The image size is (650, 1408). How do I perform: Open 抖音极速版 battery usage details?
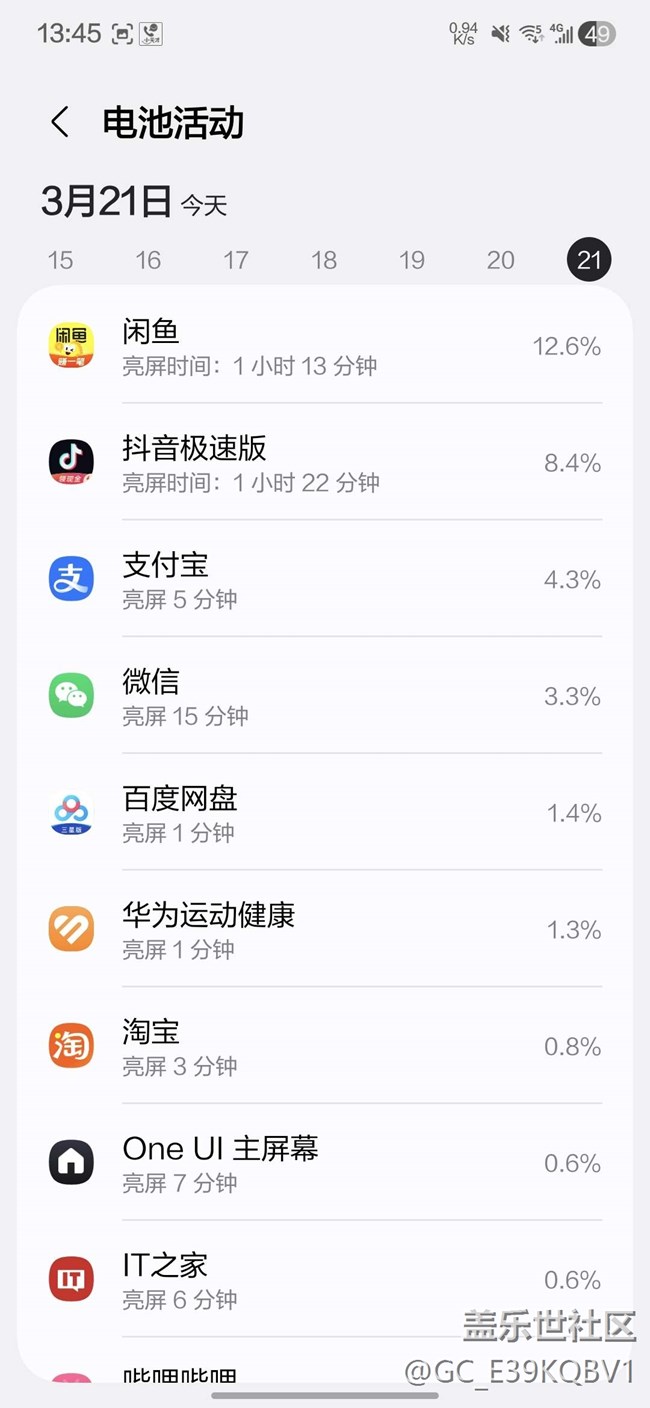325,463
